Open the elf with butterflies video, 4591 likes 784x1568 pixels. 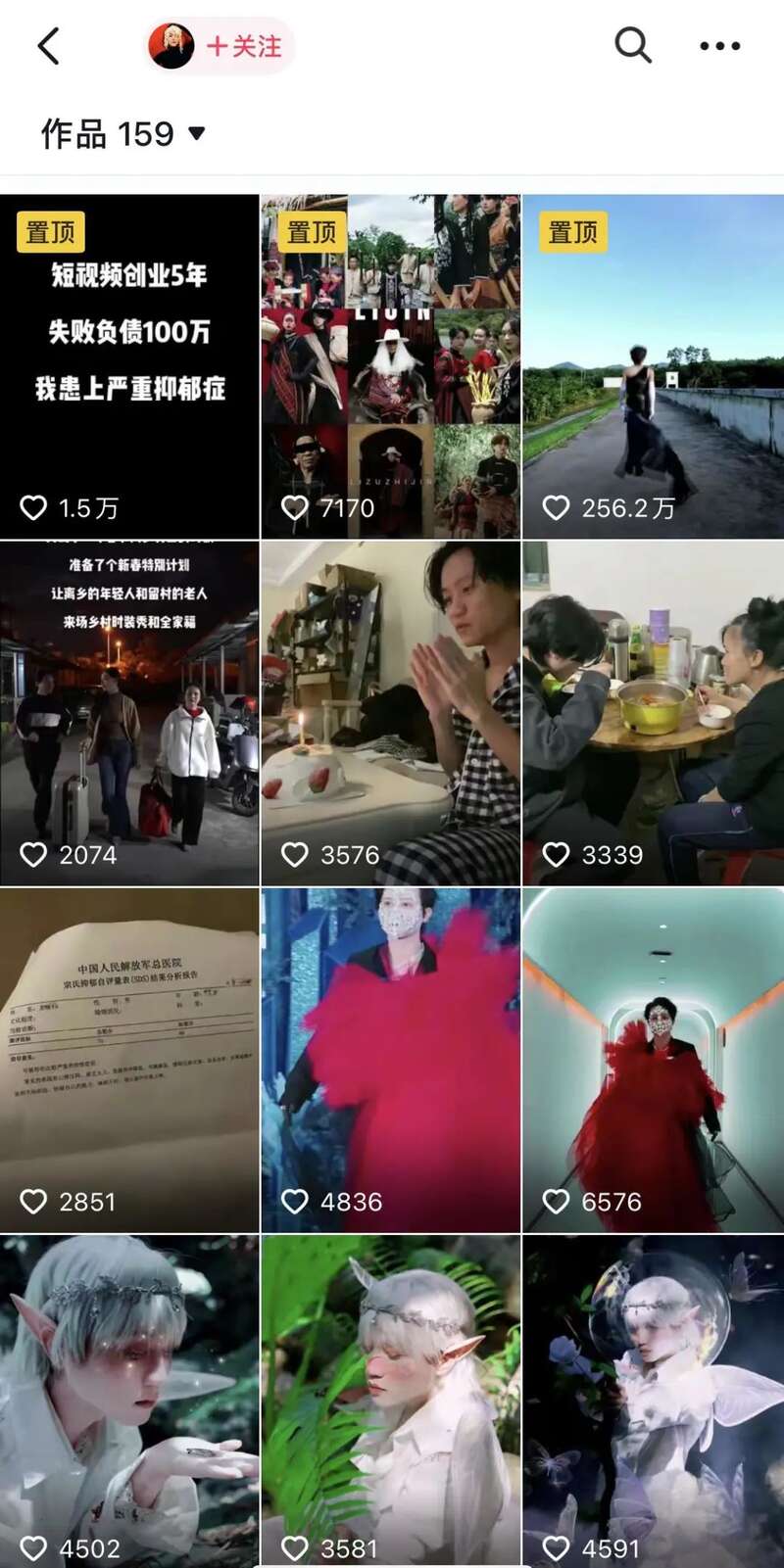653,1401
